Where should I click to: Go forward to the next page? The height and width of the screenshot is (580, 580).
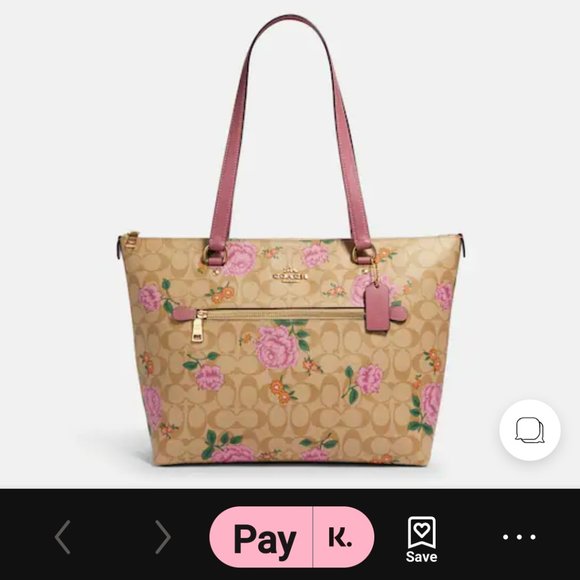point(163,537)
